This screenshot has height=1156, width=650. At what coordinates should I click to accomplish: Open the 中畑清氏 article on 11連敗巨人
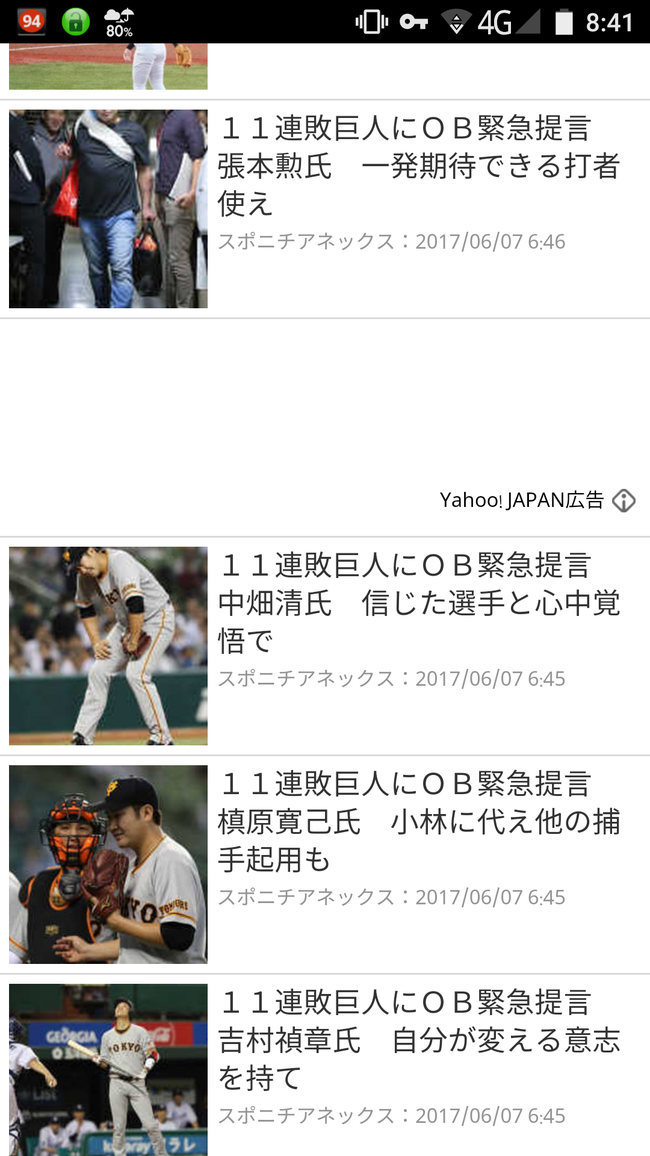[418, 603]
